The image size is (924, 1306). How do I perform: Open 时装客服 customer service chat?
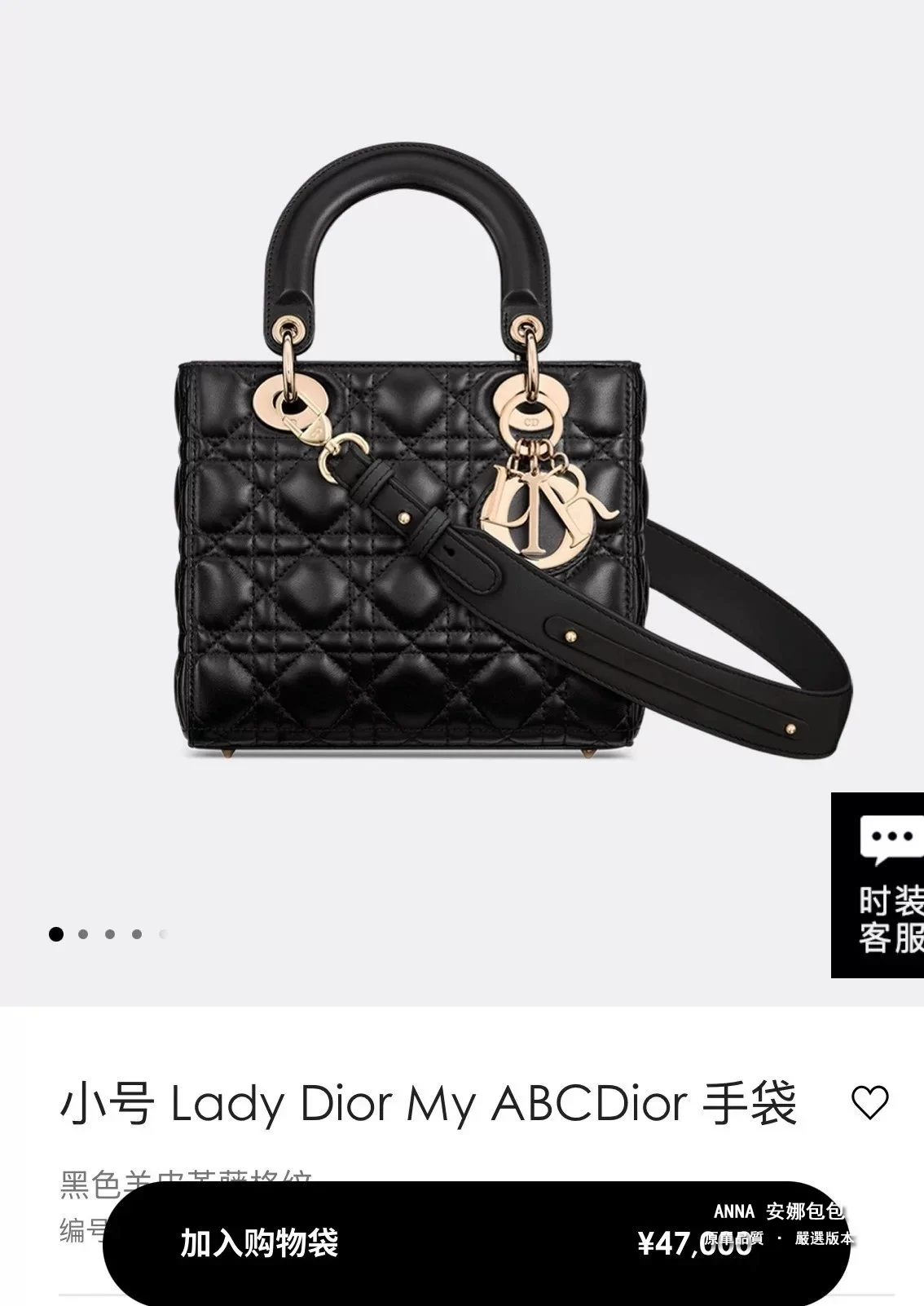point(880,885)
